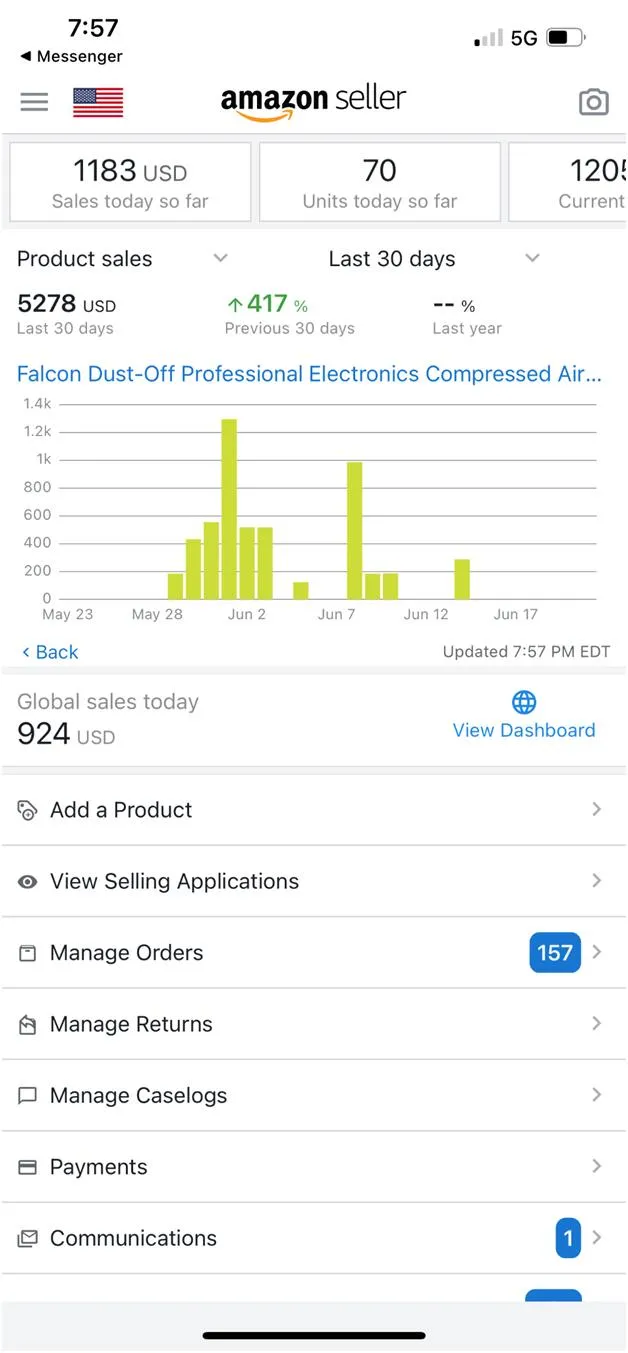Tap View Dashboard for global sales
Viewport: 628px width, 1353px height.
click(x=524, y=716)
